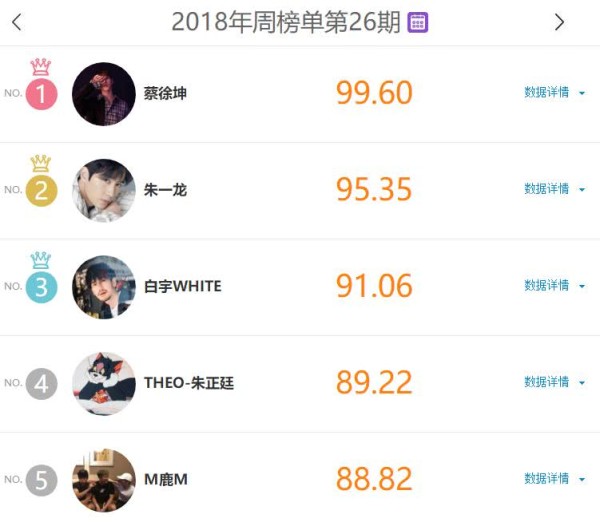600x522 pixels.
Task: Open THEO-朱正廷's profile row
Action: (x=188, y=383)
